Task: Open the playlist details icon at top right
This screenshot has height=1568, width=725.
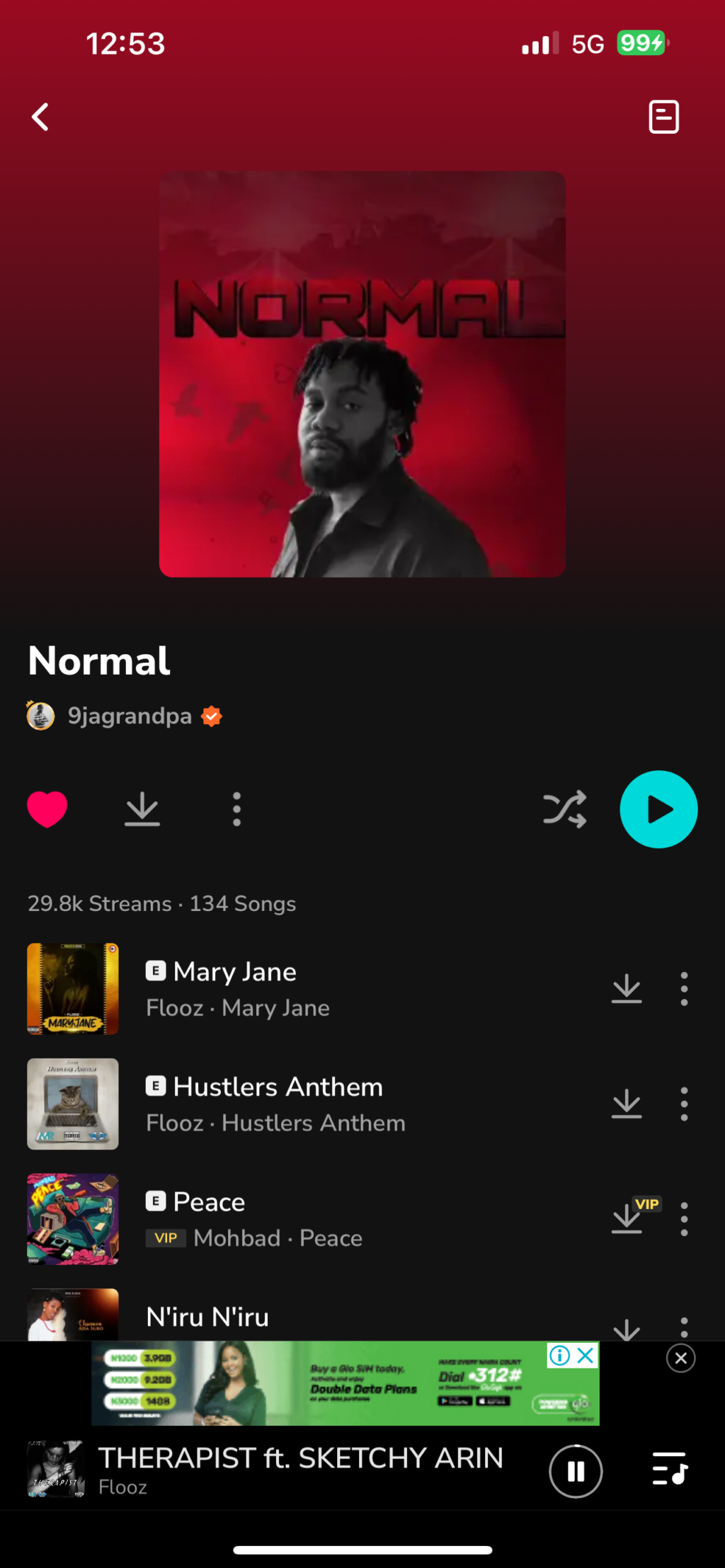Action: pyautogui.click(x=663, y=117)
